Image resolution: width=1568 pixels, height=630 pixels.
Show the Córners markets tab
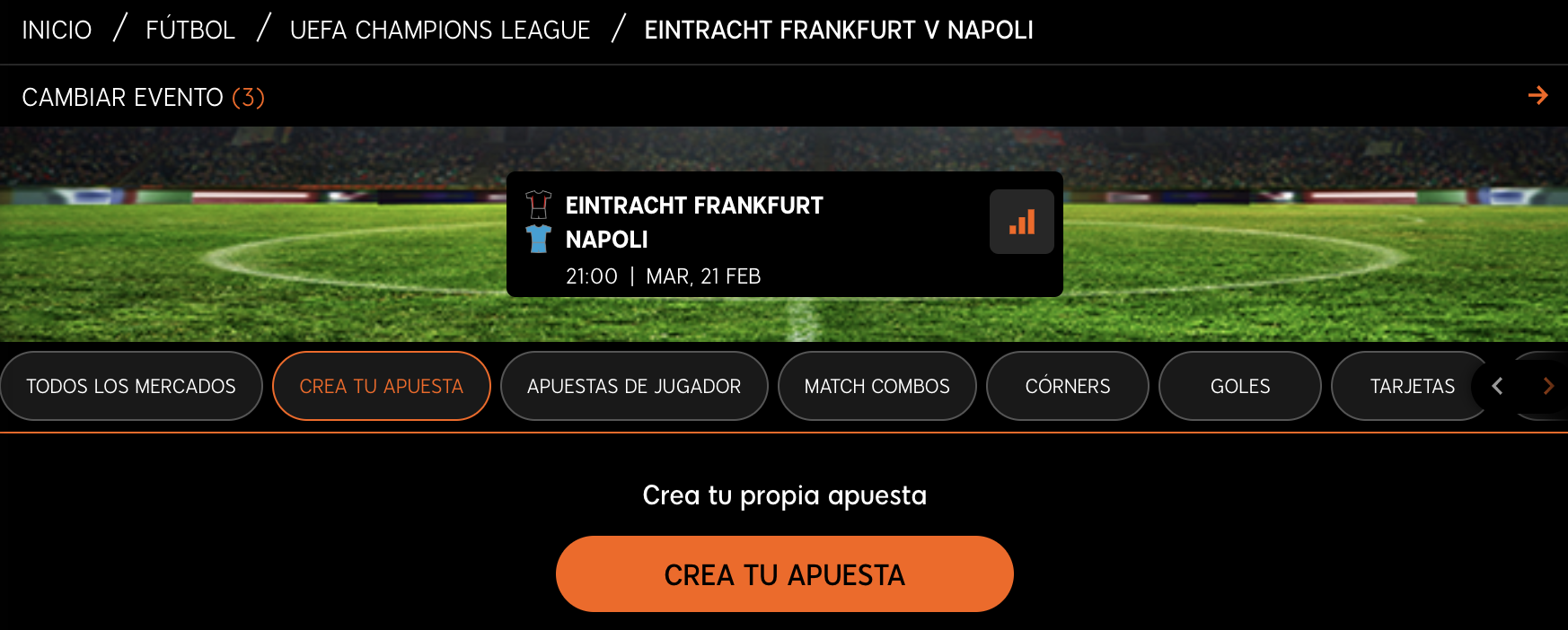[x=1067, y=386]
